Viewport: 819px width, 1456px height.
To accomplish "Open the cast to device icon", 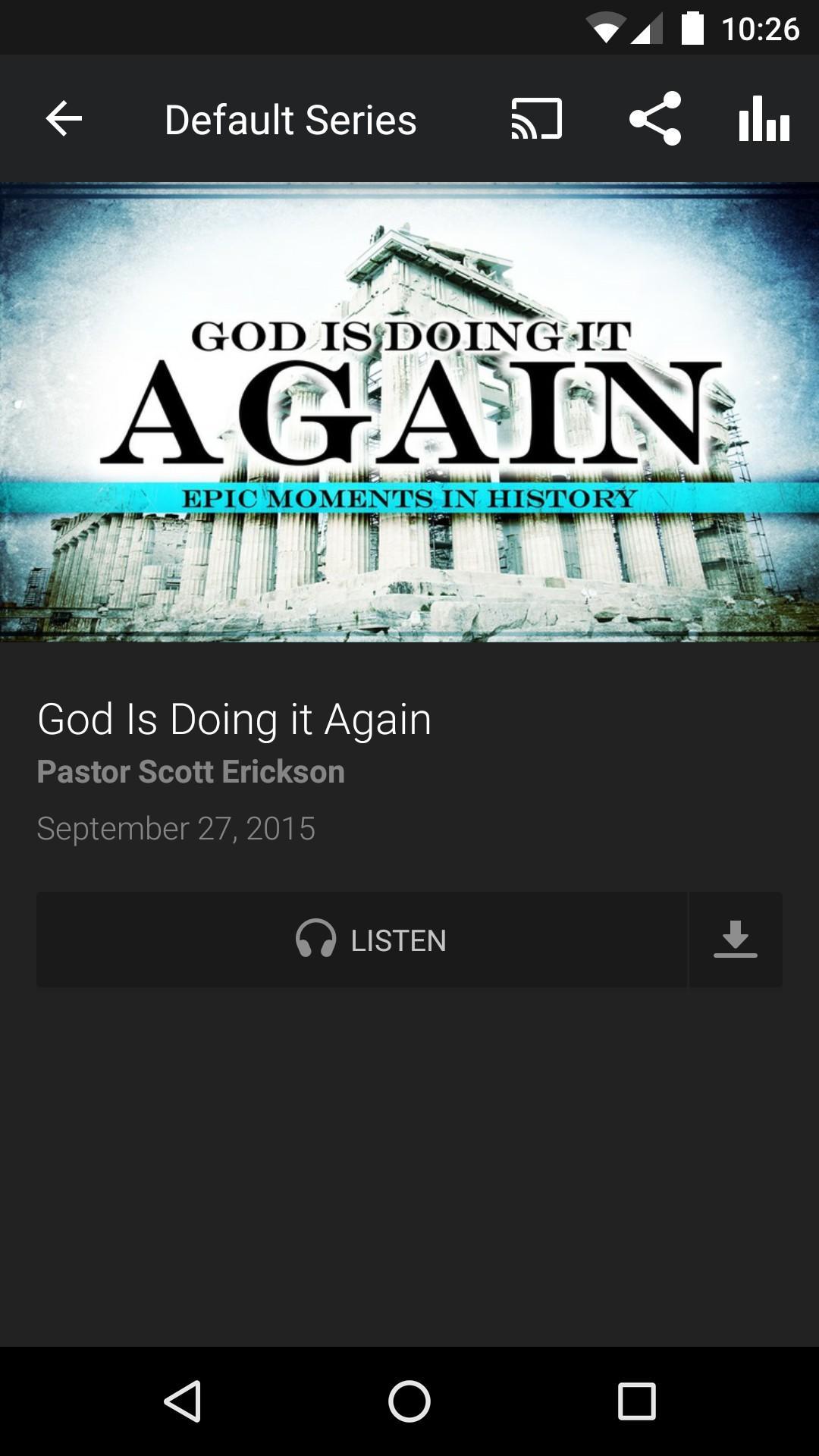I will tap(537, 119).
